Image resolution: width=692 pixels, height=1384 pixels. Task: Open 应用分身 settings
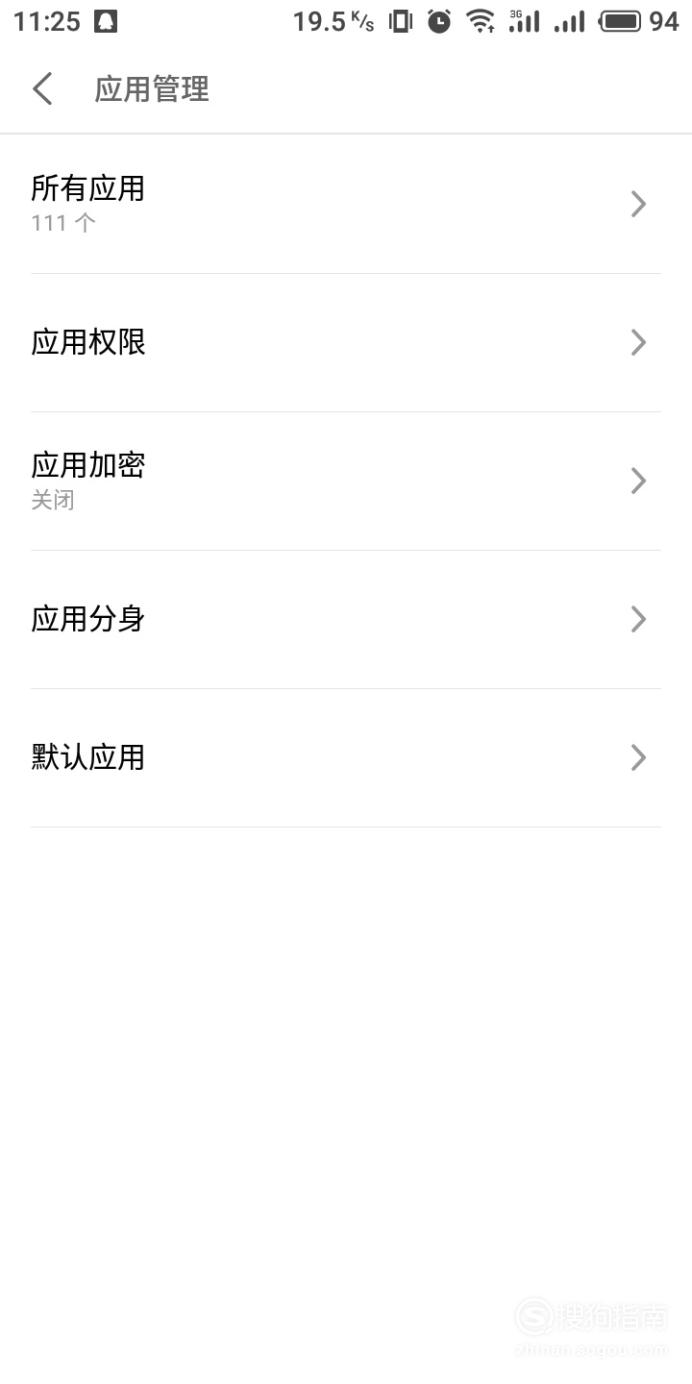click(x=346, y=619)
